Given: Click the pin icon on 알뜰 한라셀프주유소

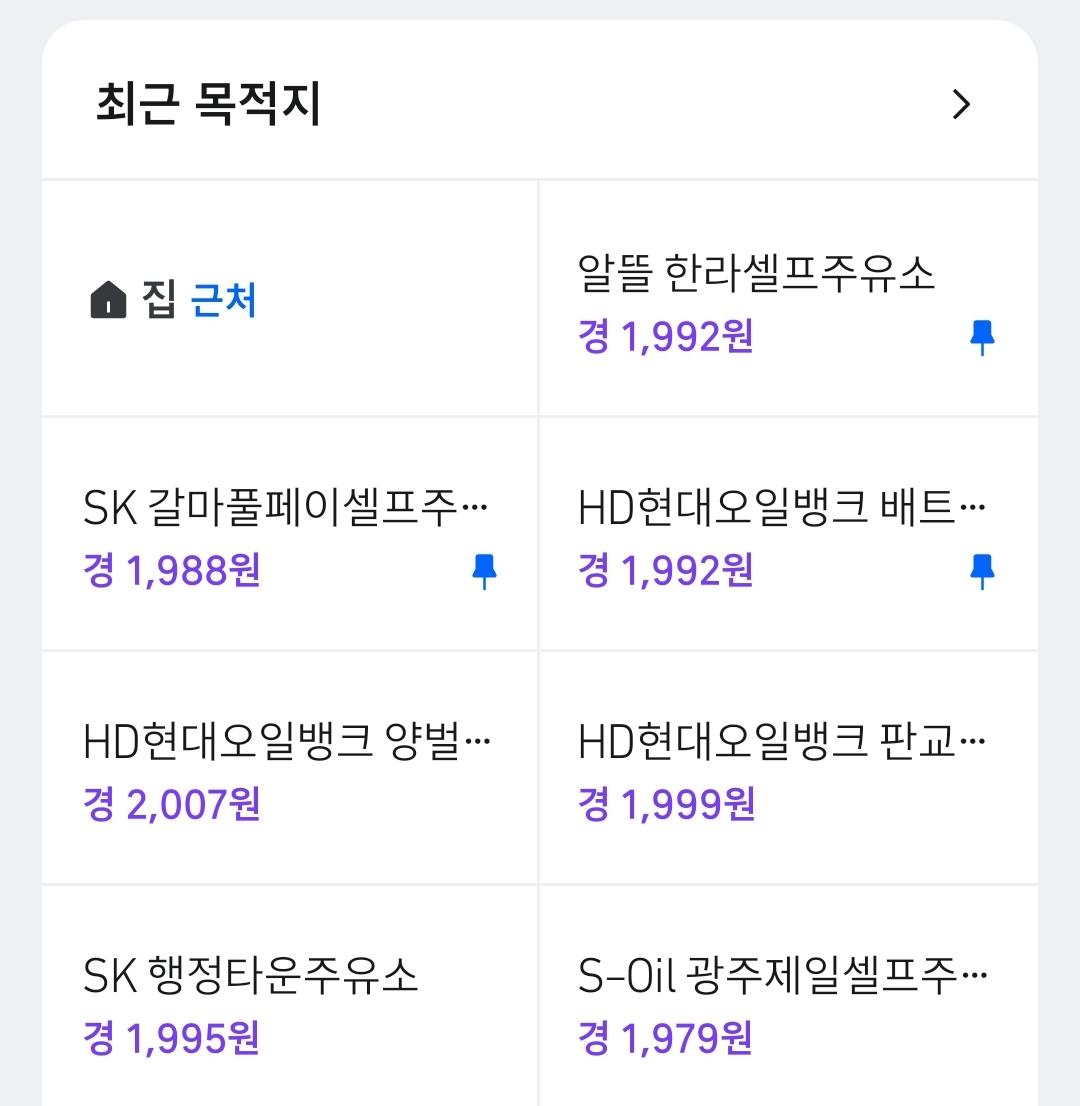Looking at the screenshot, I should [982, 338].
